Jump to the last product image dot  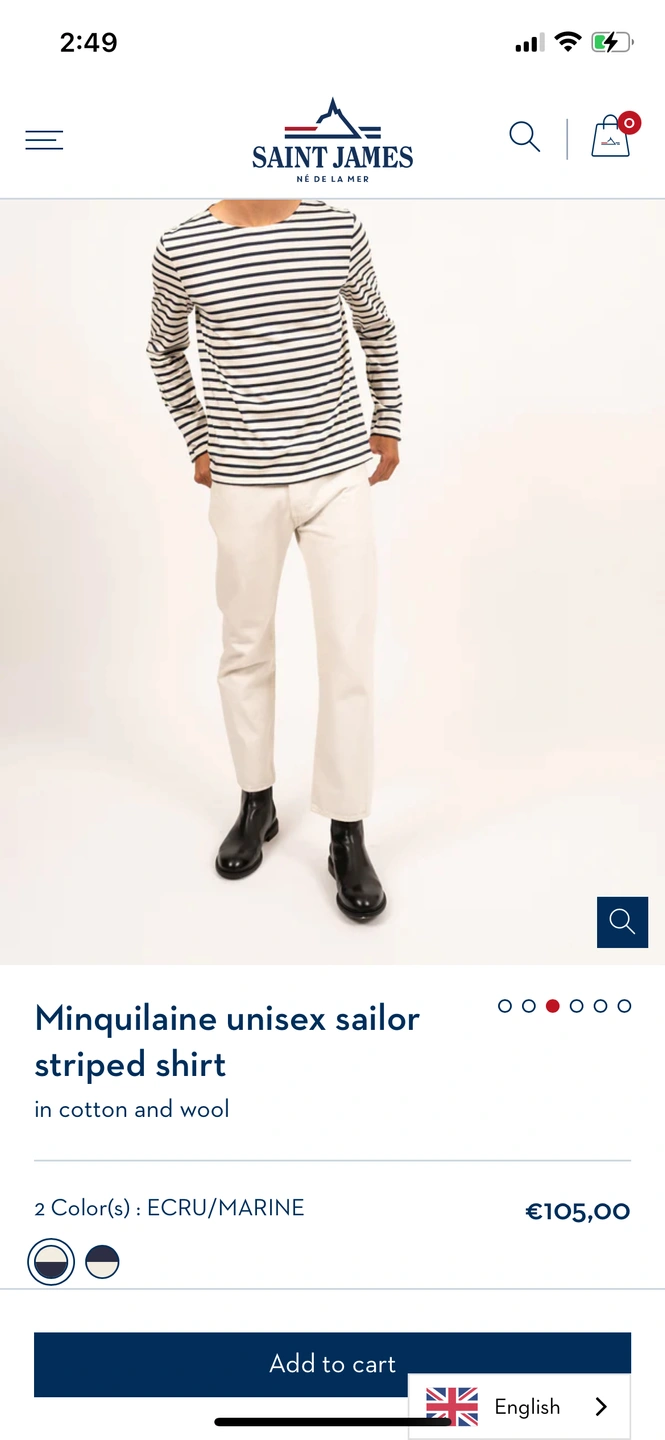point(624,1006)
